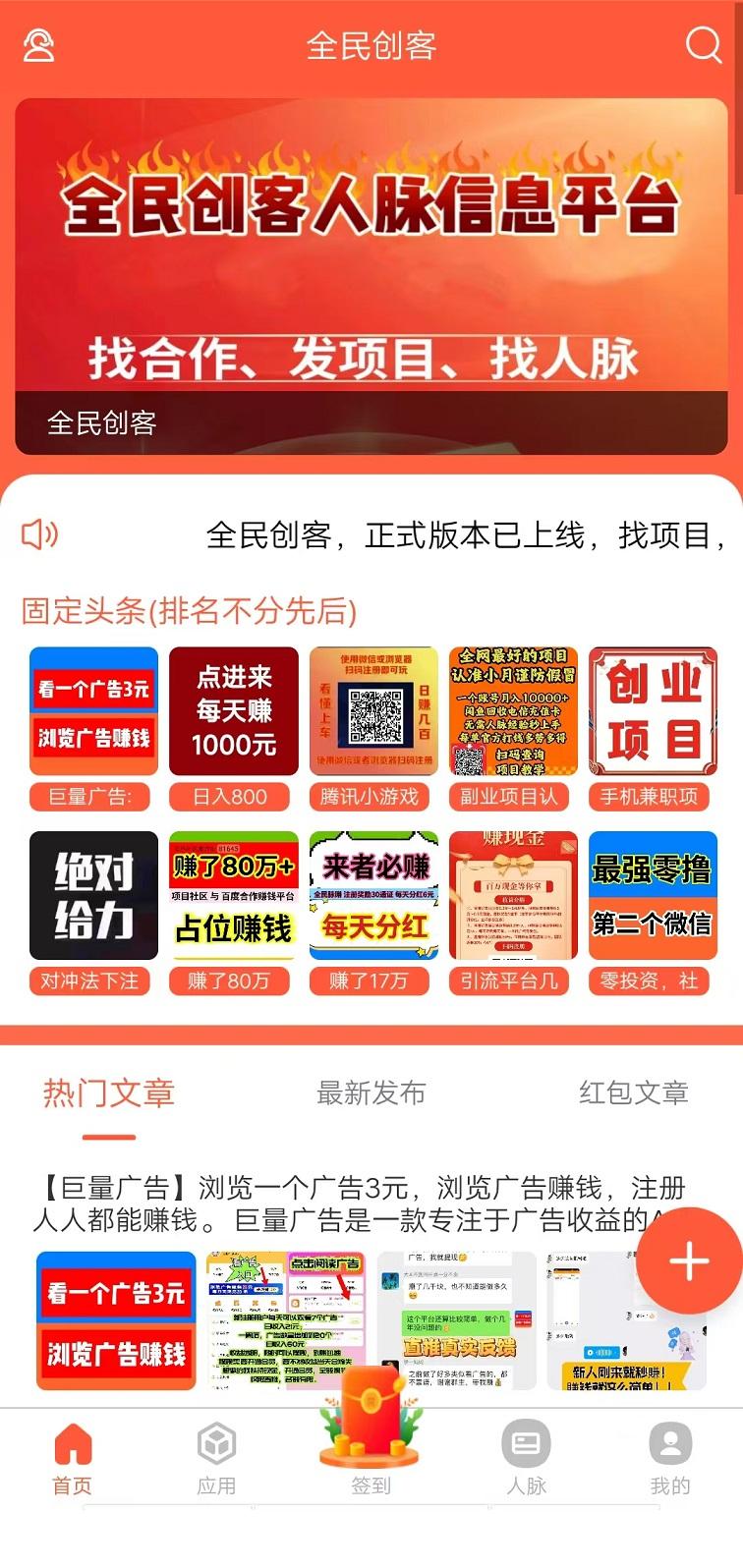The width and height of the screenshot is (743, 1568).
Task: Tap the floating plus button to post
Action: tap(689, 1260)
